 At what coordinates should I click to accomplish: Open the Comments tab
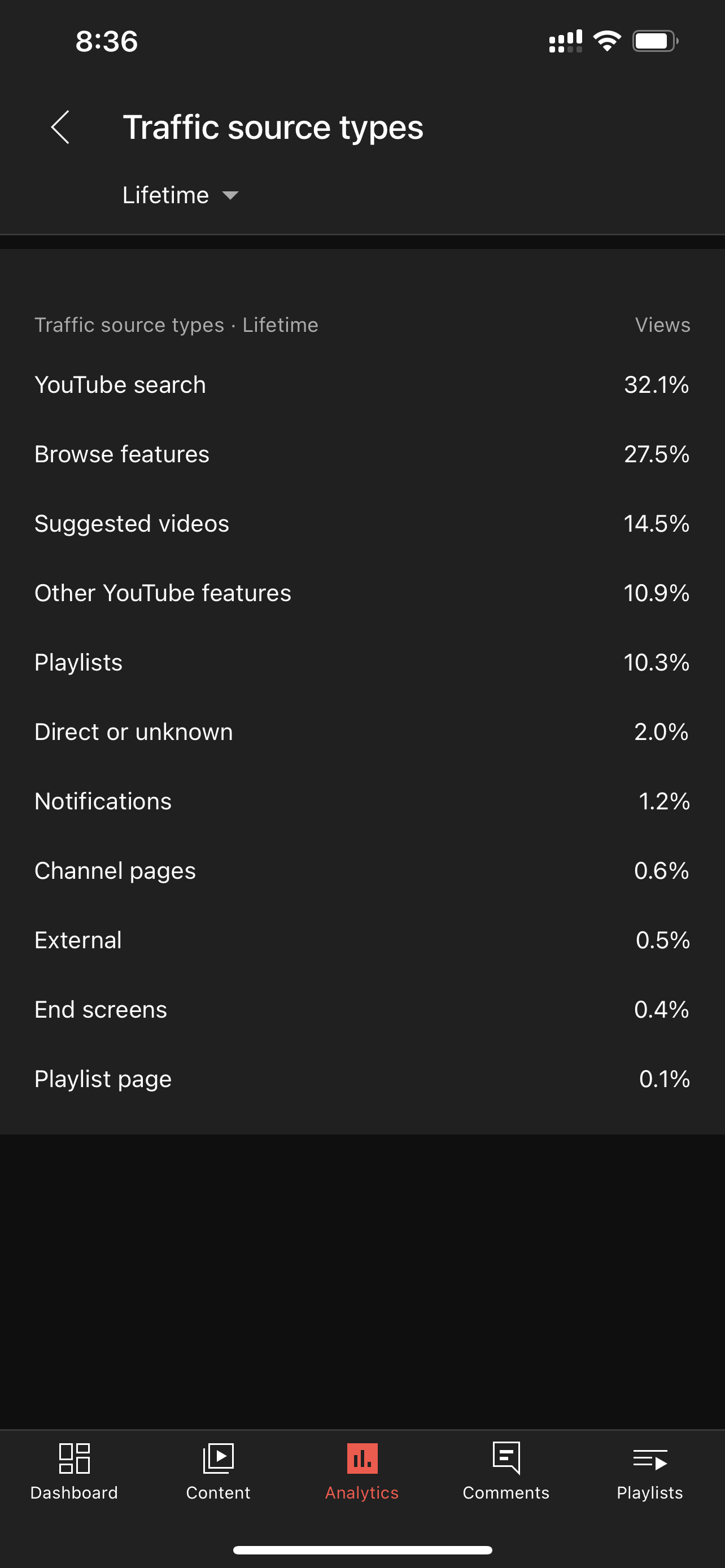pos(506,1471)
